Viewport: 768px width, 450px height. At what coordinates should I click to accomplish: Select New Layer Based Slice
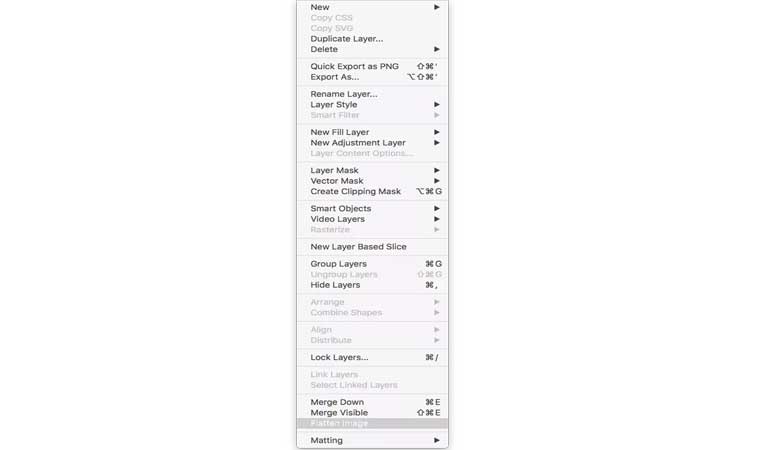pos(358,246)
